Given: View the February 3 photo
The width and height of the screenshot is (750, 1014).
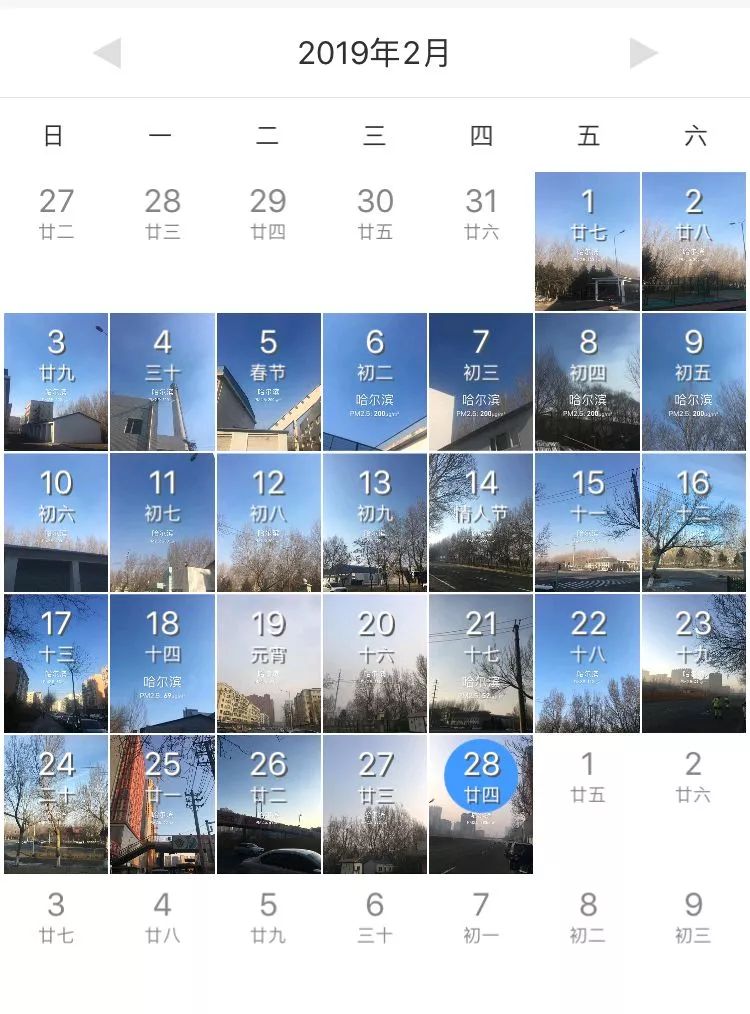Looking at the screenshot, I should pyautogui.click(x=56, y=382).
